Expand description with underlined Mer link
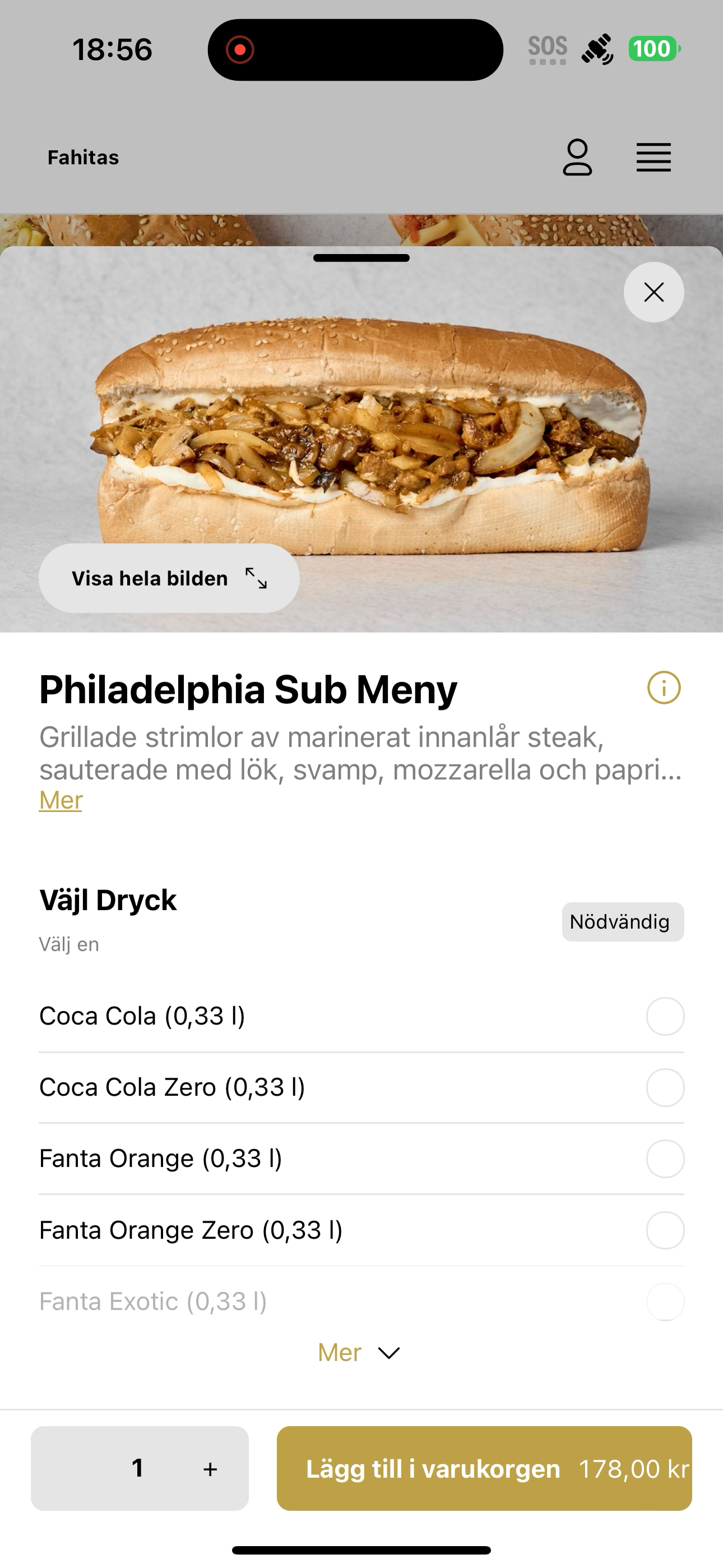The width and height of the screenshot is (723, 1568). coord(61,800)
